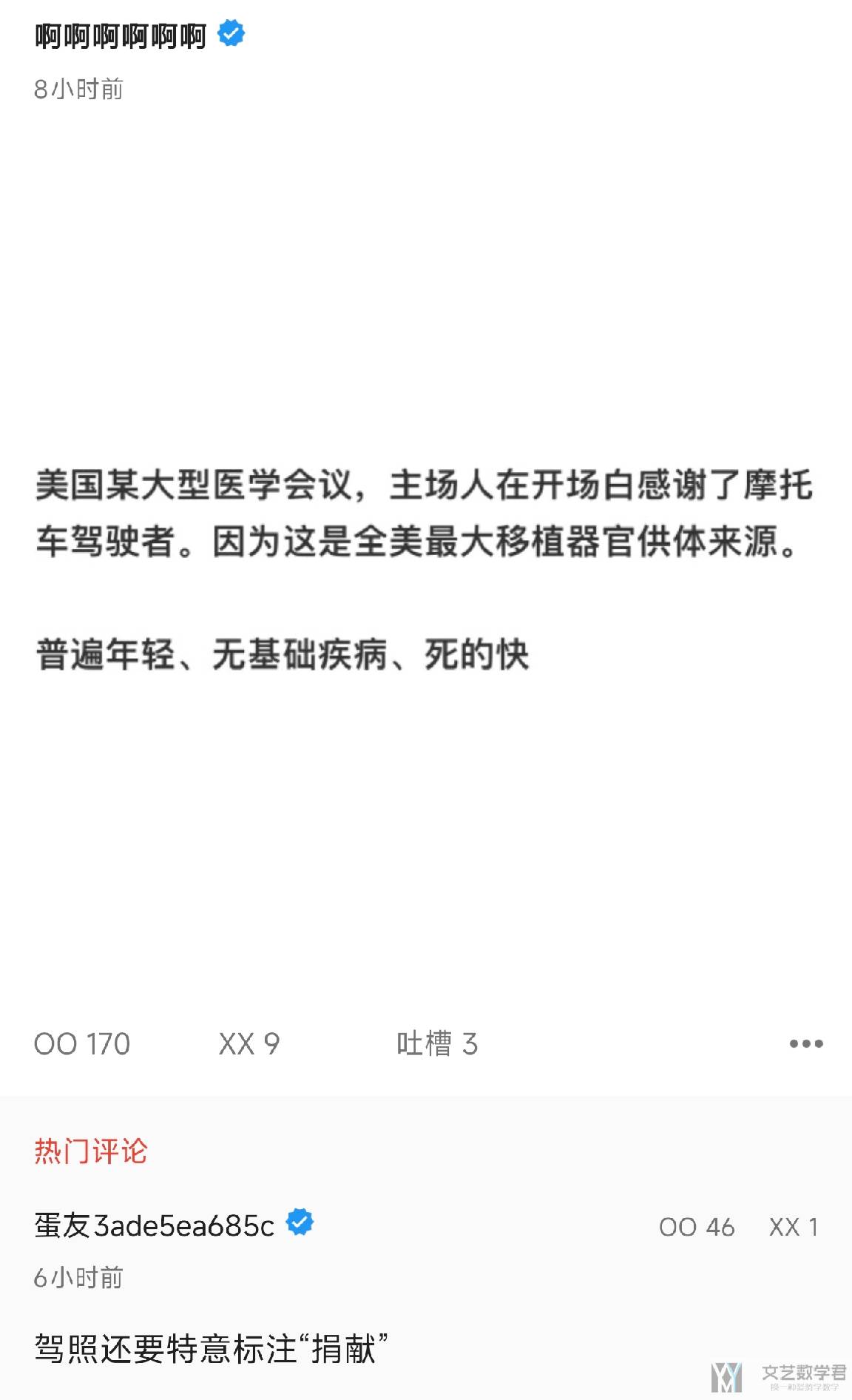Open the post's three-dot overflow menu

(805, 1044)
